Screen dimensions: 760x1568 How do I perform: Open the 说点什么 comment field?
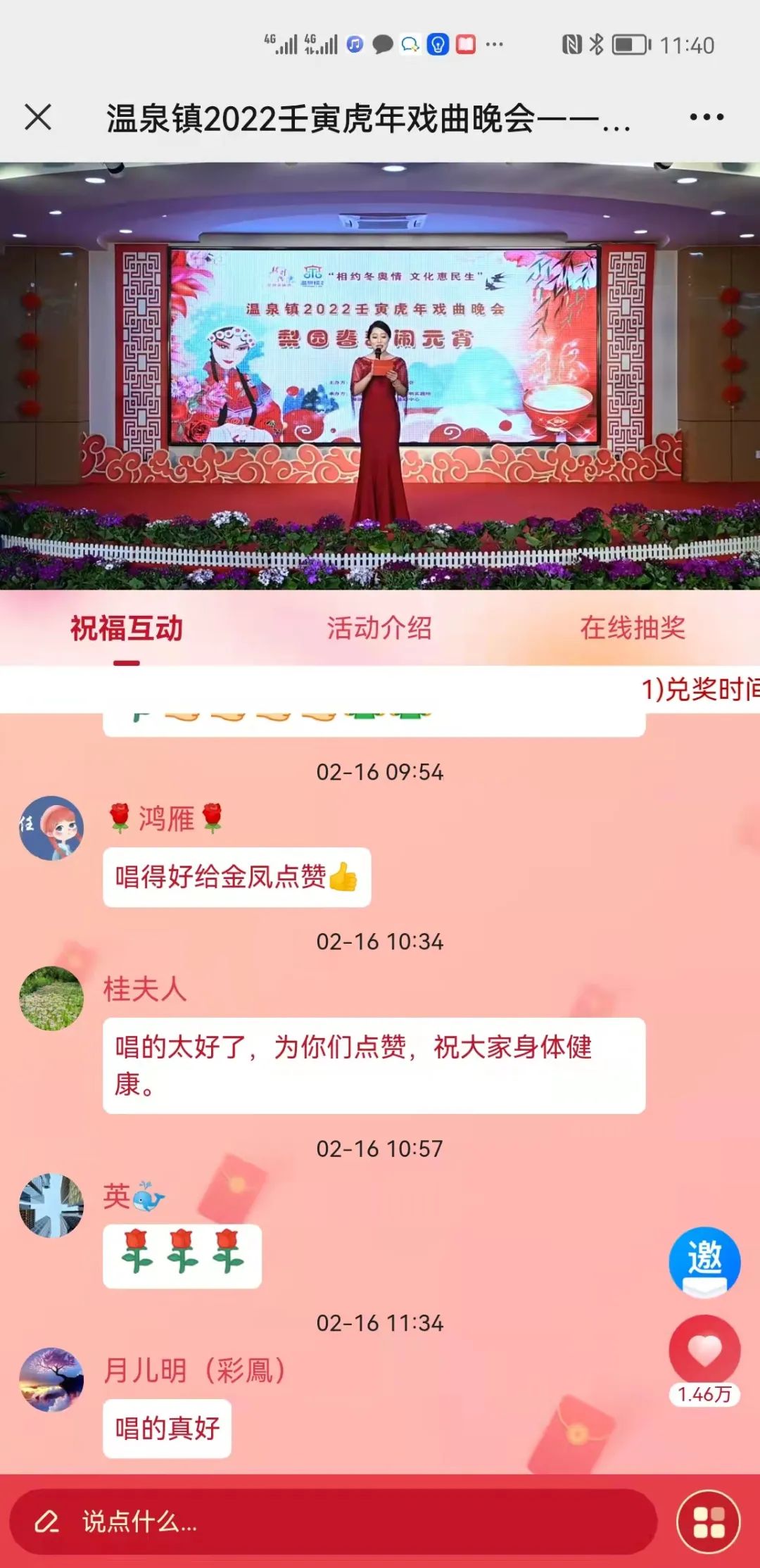pyautogui.click(x=331, y=1522)
